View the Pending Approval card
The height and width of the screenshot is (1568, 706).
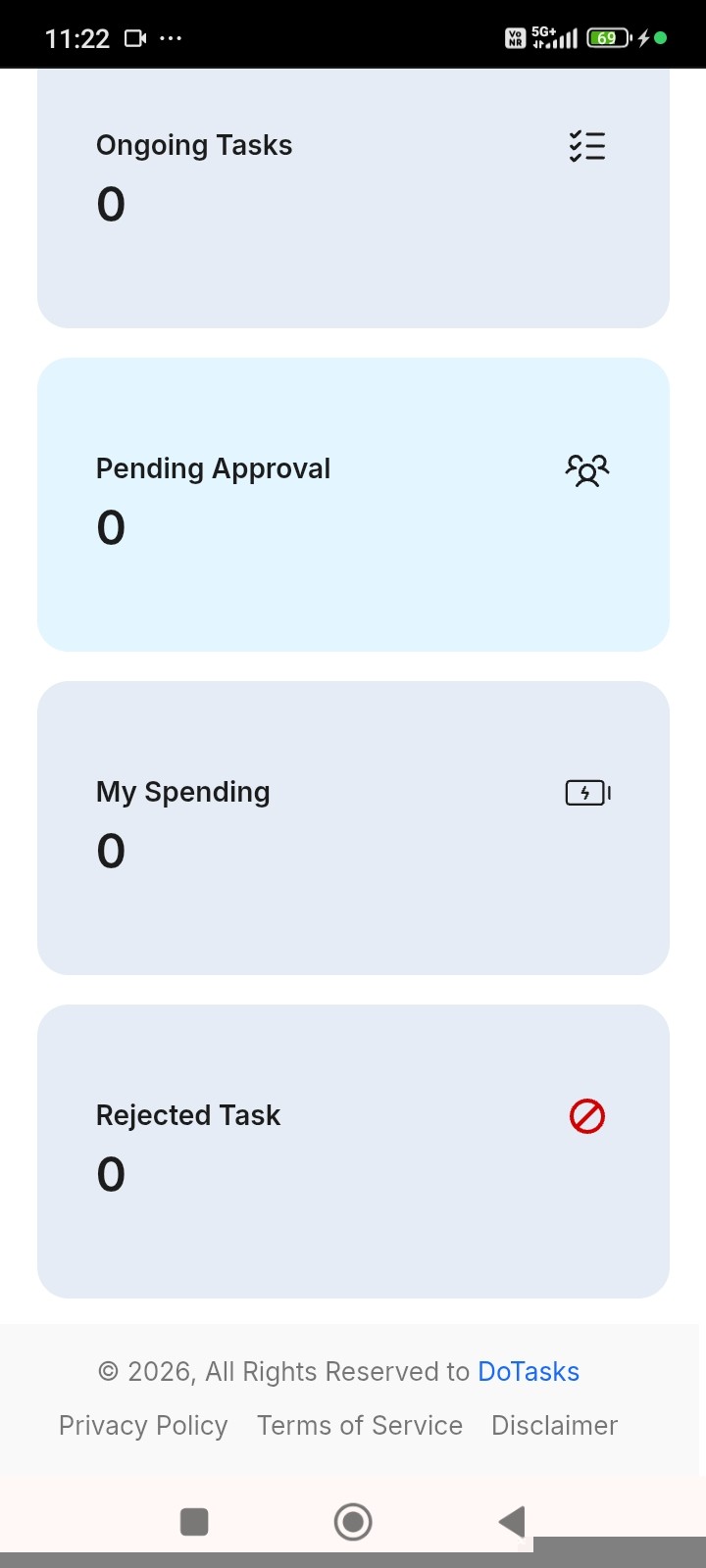(x=353, y=504)
